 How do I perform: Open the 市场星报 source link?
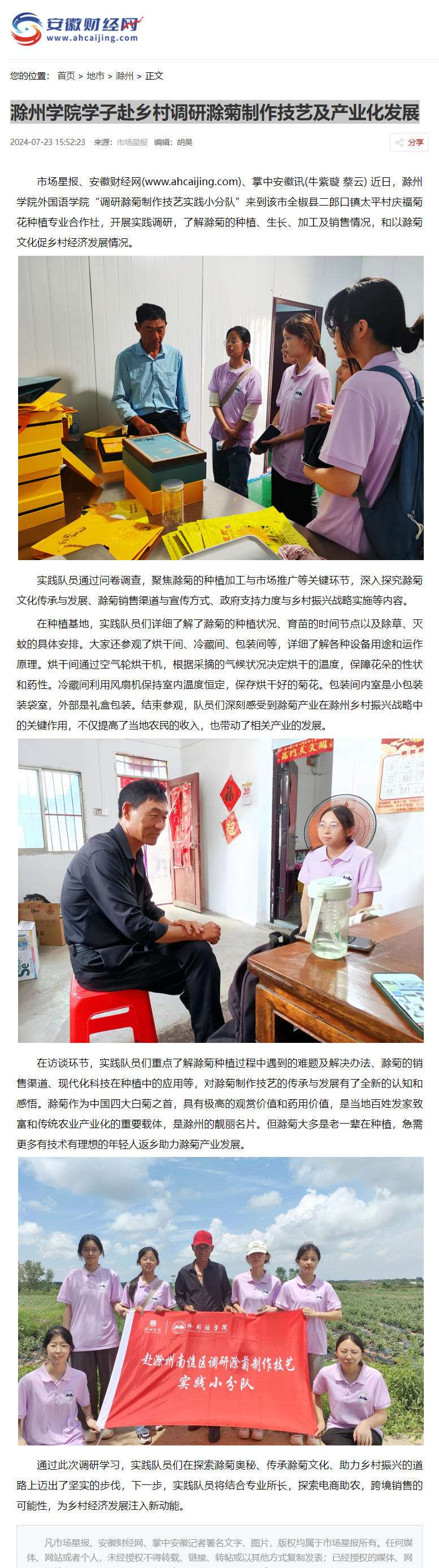click(132, 142)
